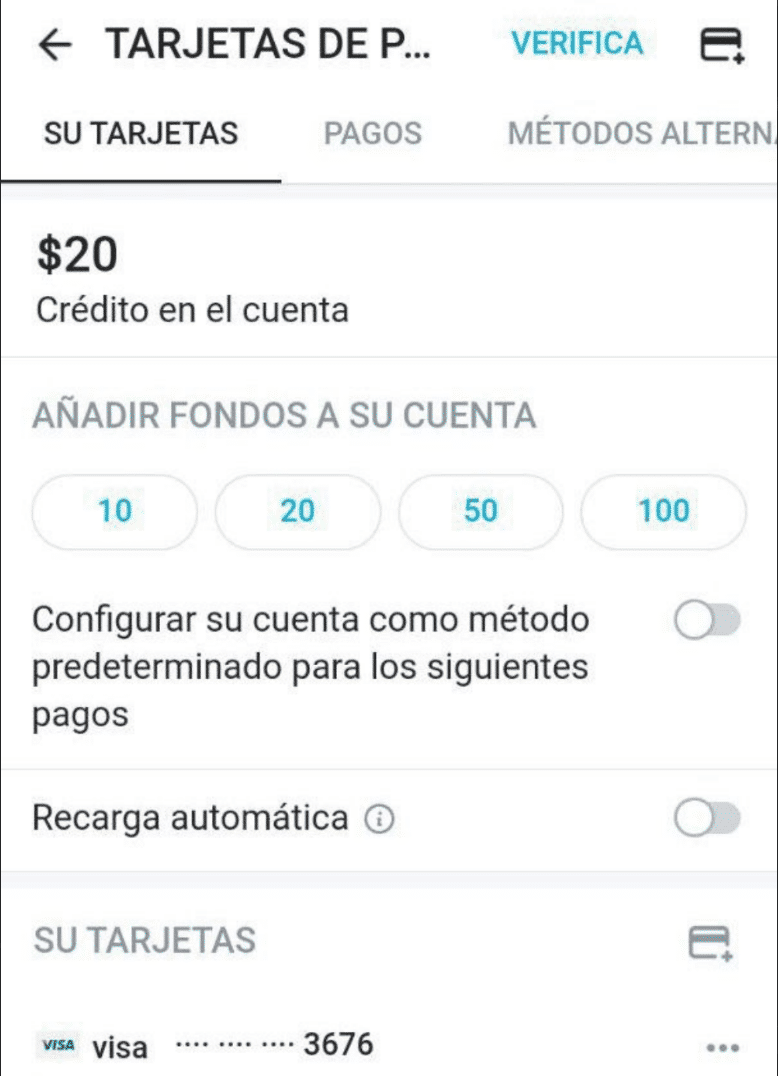Switch to the PAGOS tab
The image size is (778, 1076).
[x=372, y=133]
